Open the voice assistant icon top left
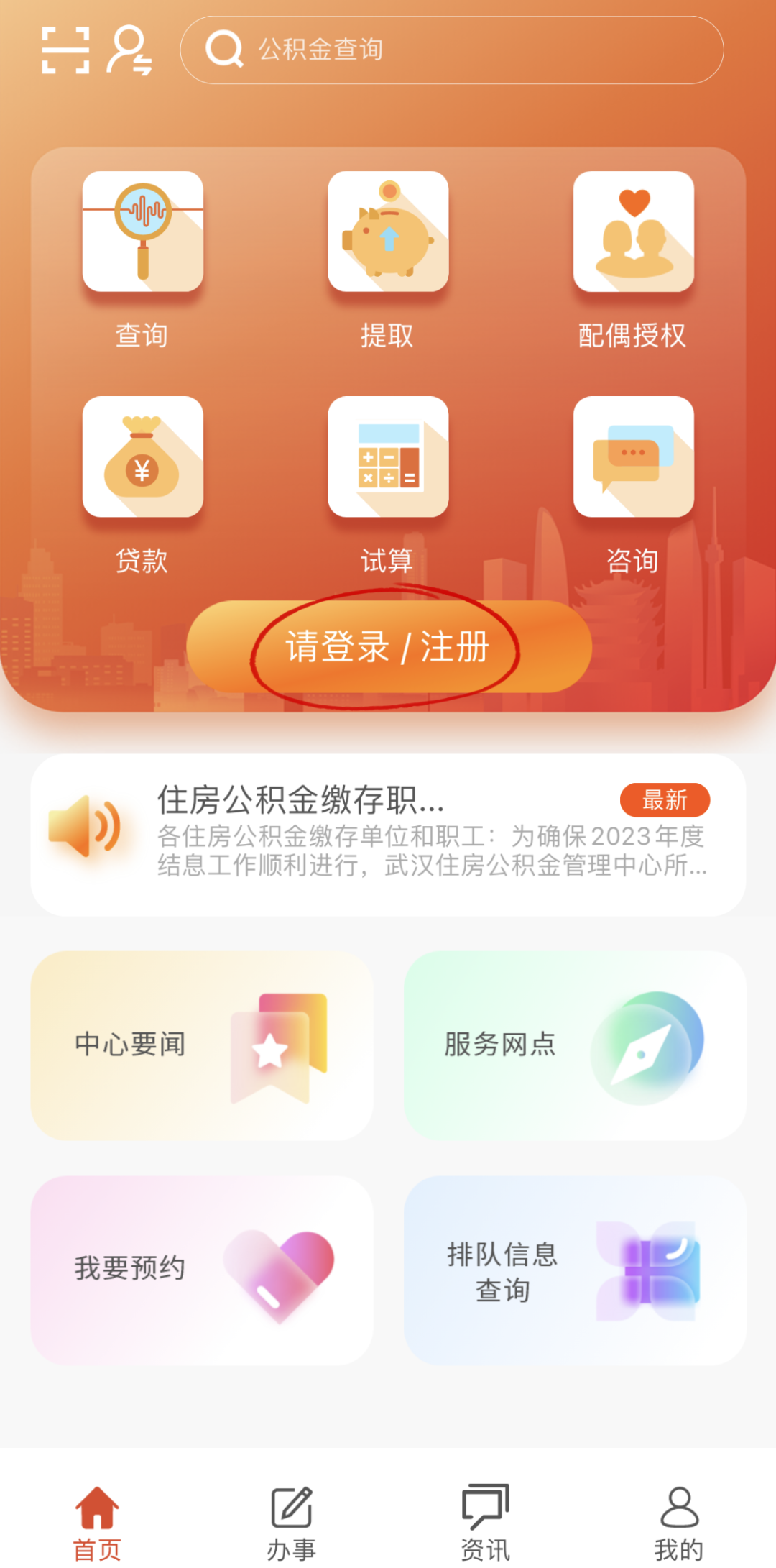Viewport: 776px width, 1568px height. pos(131,50)
